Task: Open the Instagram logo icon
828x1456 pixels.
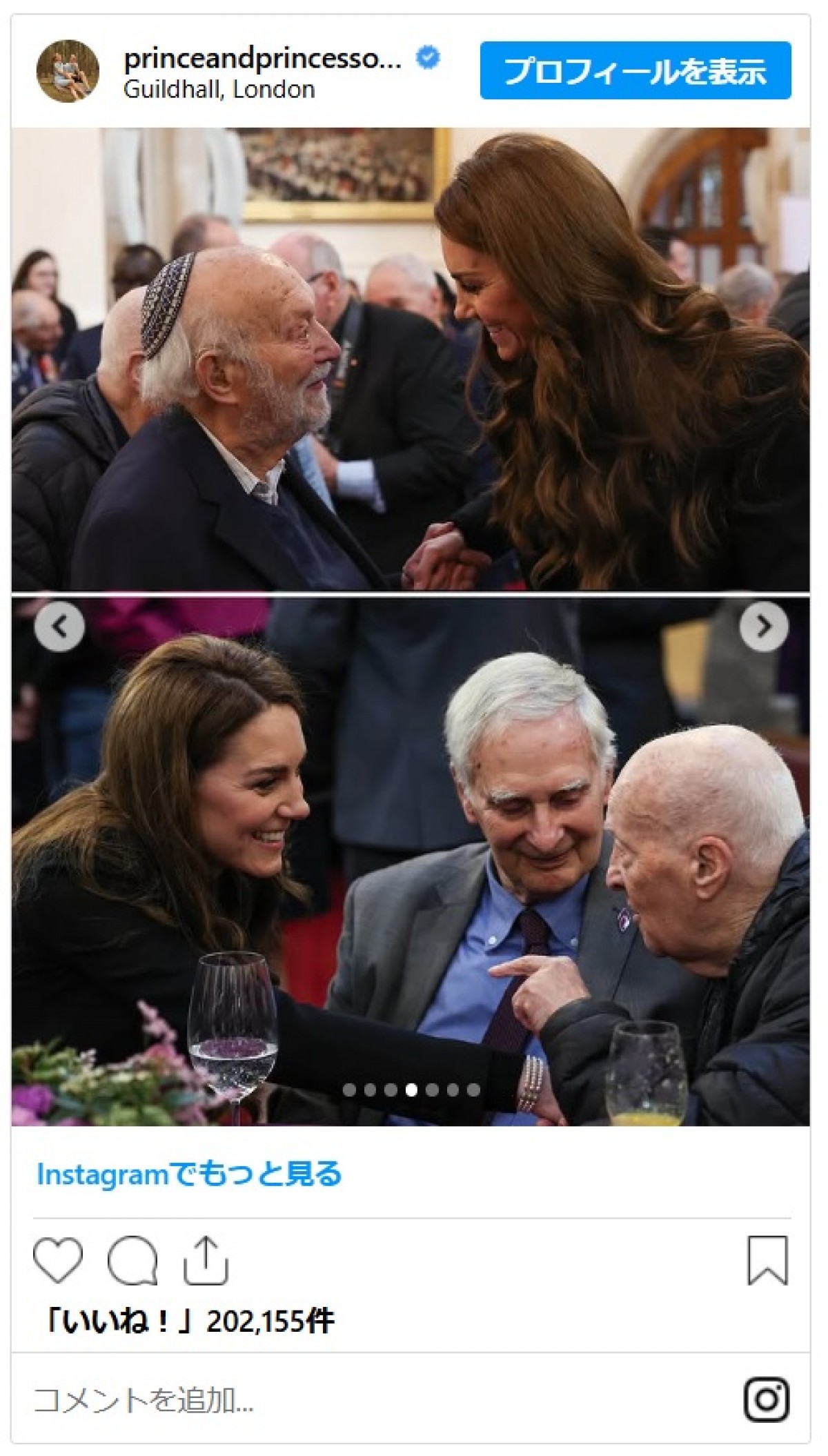Action: 766,1400
